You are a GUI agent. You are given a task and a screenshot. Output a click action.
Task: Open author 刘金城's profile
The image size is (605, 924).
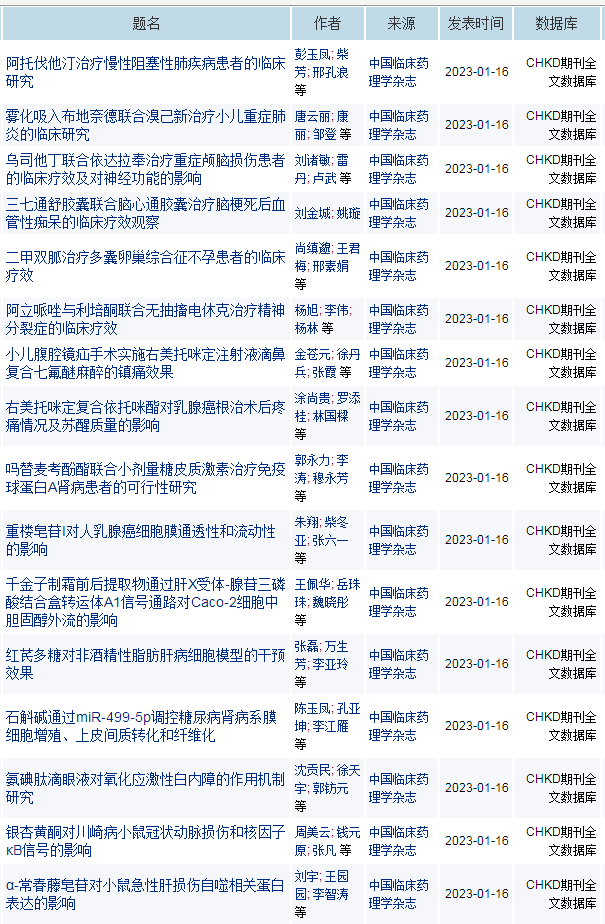[x=312, y=213]
